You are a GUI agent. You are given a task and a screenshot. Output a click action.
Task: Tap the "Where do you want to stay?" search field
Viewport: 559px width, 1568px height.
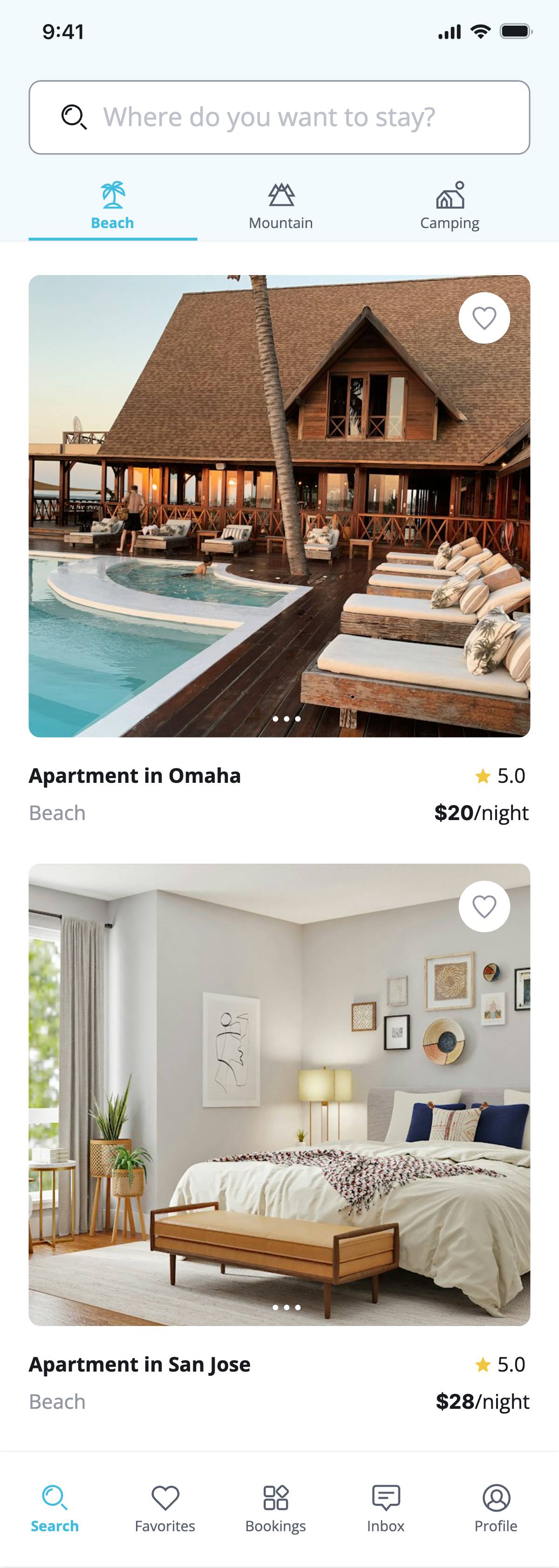tap(279, 117)
